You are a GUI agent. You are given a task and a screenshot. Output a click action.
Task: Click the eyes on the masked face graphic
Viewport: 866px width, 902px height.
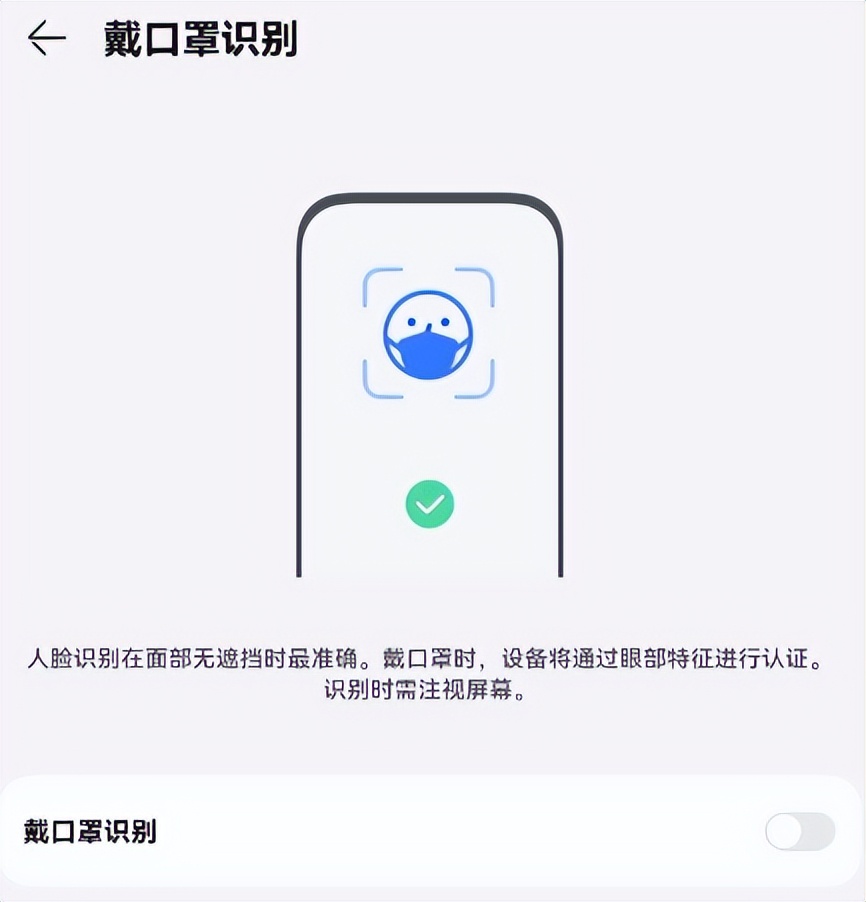point(430,322)
